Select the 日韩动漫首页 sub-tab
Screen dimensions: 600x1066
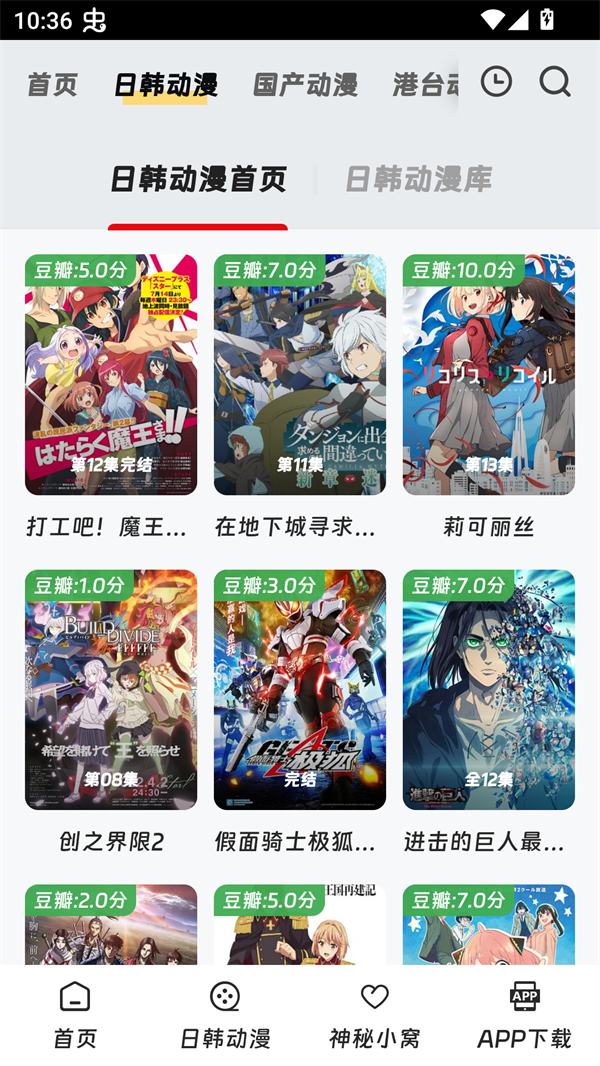(x=198, y=180)
